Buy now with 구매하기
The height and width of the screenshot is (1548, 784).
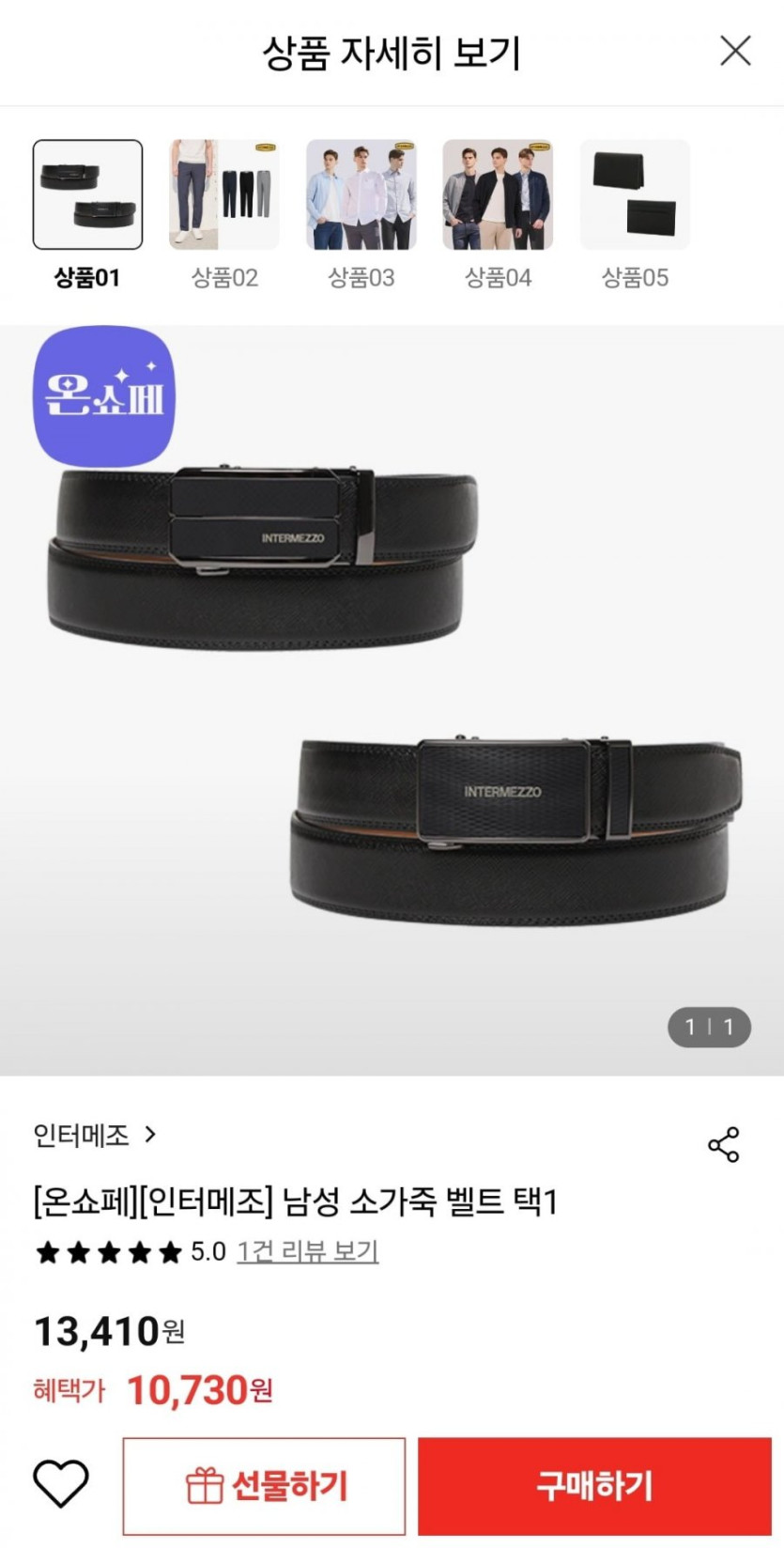[594, 1486]
